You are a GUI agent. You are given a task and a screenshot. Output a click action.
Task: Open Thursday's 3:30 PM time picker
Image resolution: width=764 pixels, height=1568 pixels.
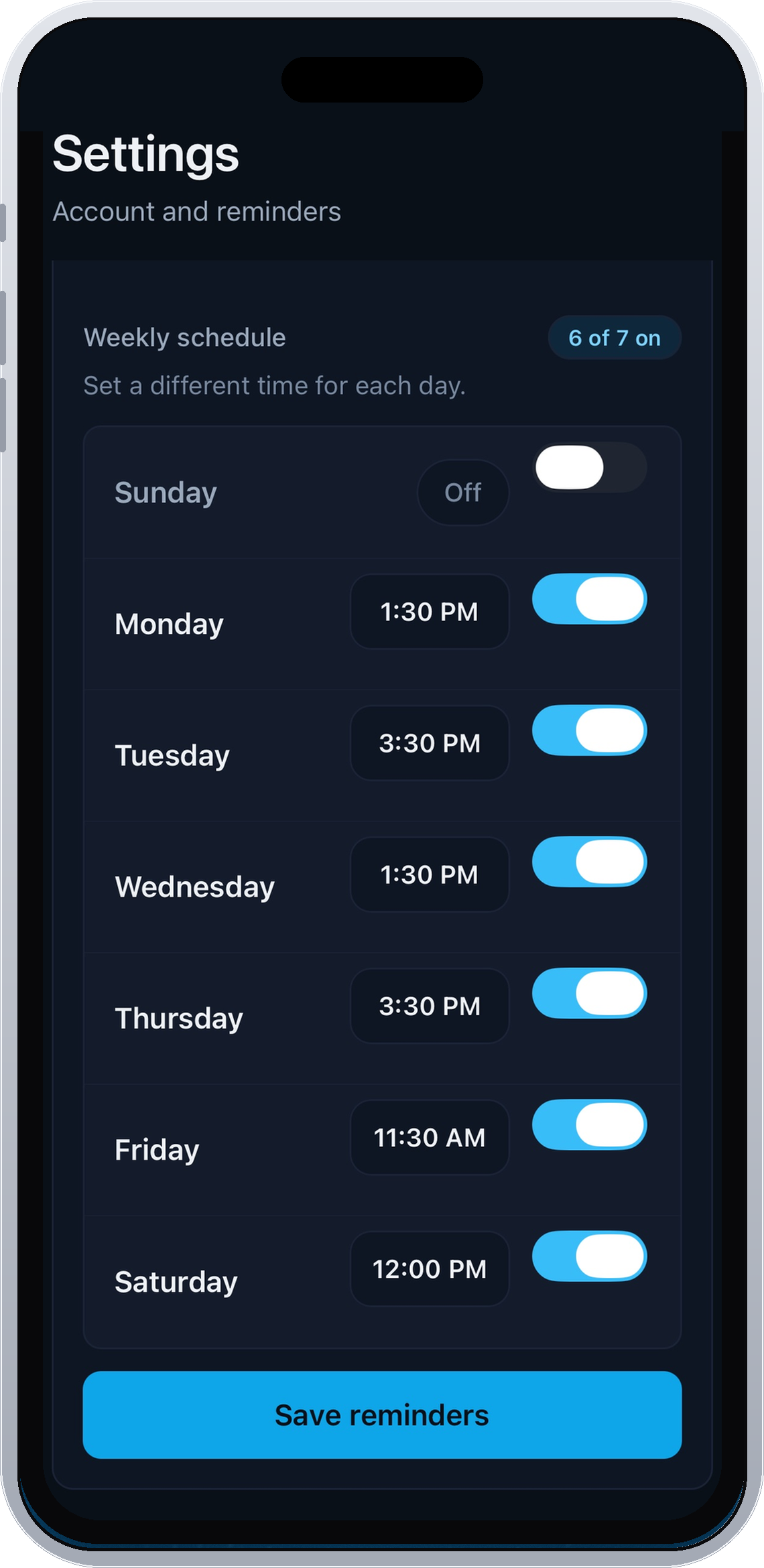click(430, 1006)
